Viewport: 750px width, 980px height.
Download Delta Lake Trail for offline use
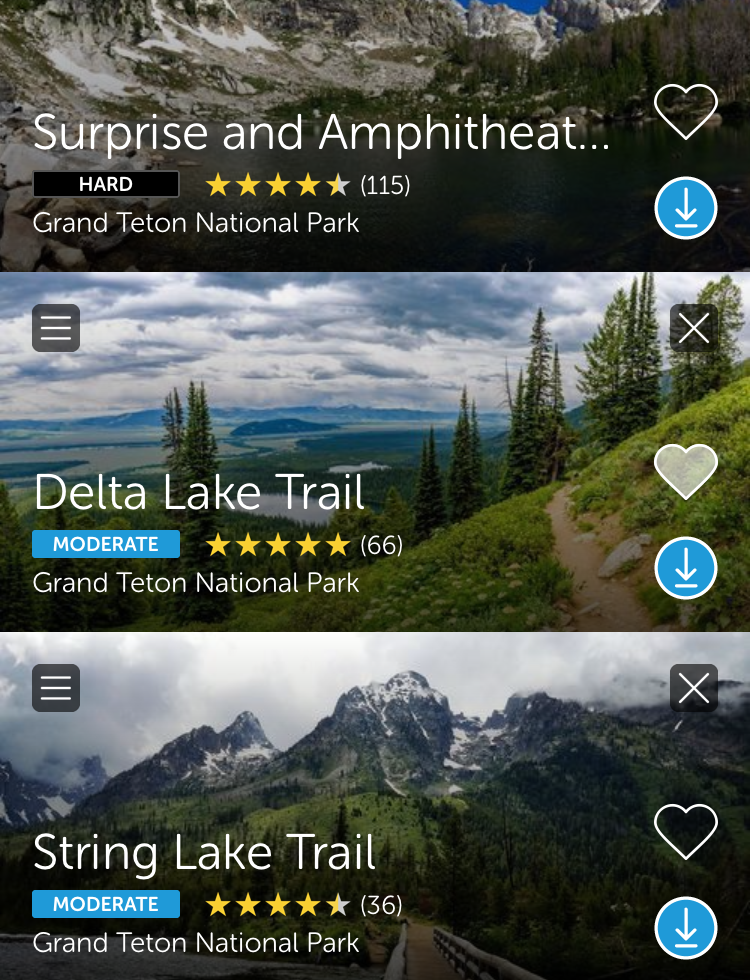point(686,568)
